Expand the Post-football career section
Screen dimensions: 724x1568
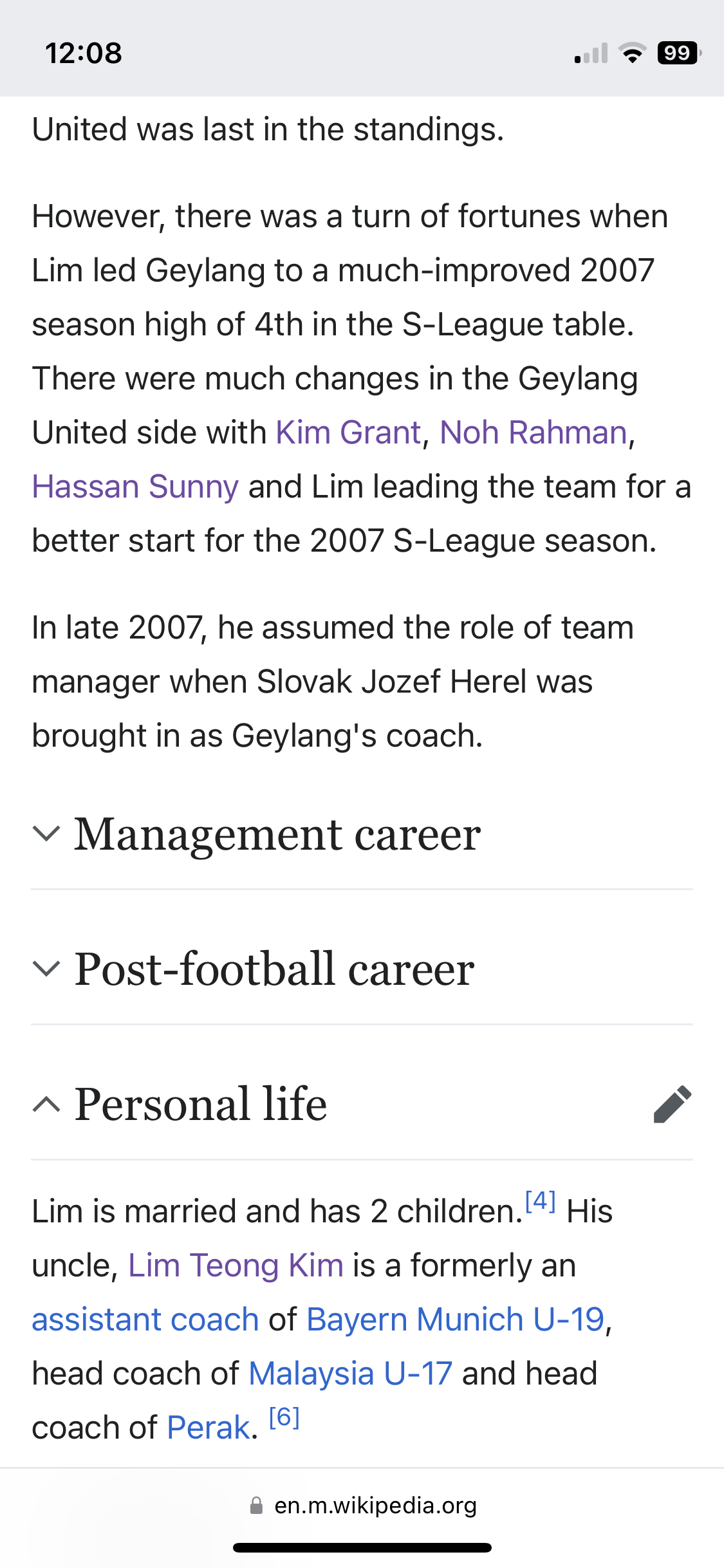click(x=274, y=969)
